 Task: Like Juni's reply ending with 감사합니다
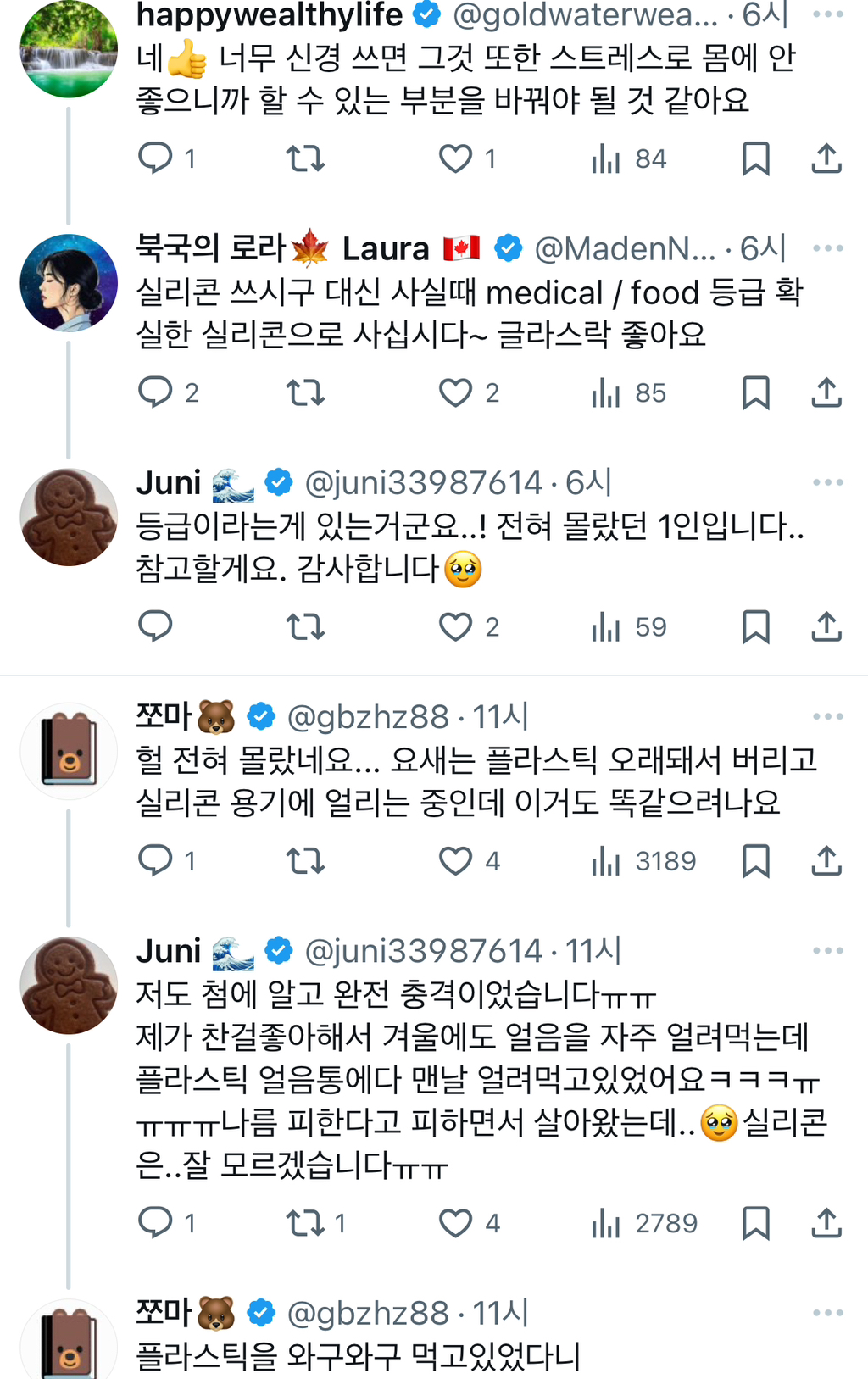click(x=456, y=627)
